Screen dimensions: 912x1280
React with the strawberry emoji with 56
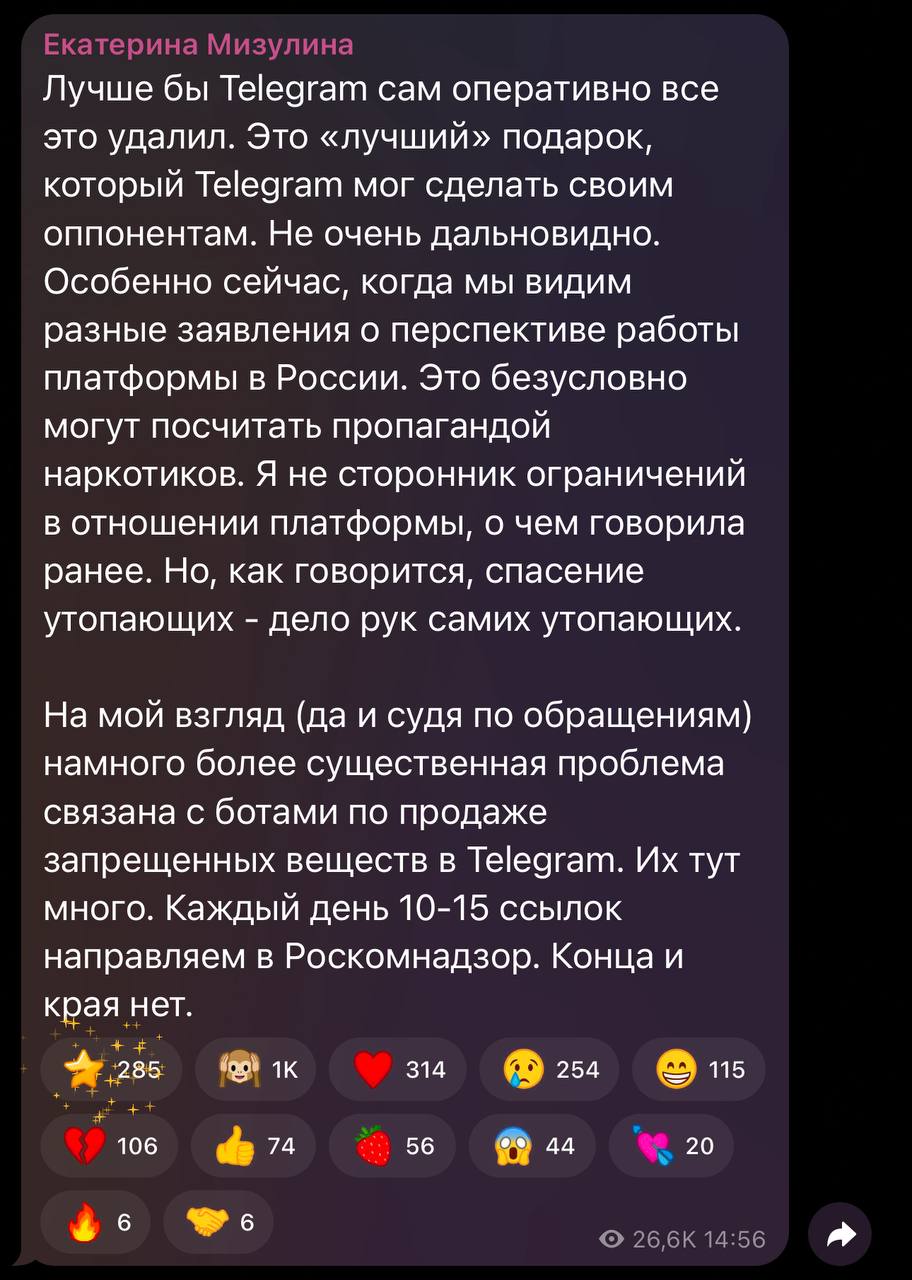click(393, 1146)
